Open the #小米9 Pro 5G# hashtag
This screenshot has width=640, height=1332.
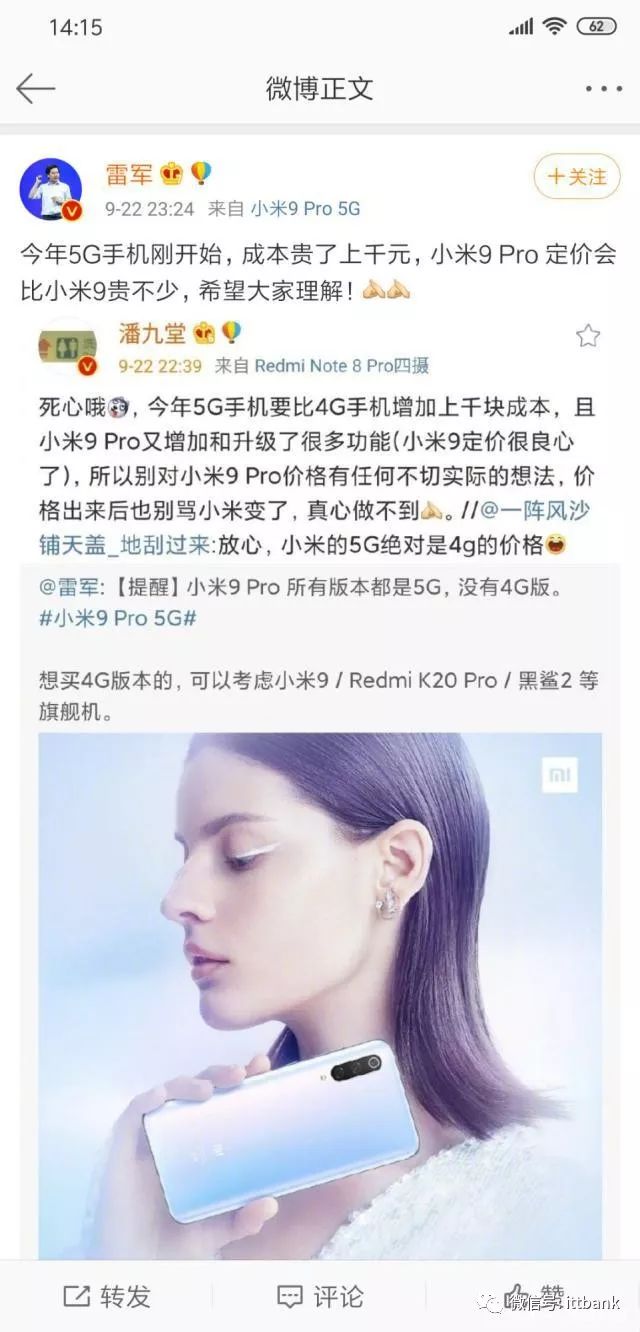(x=118, y=617)
